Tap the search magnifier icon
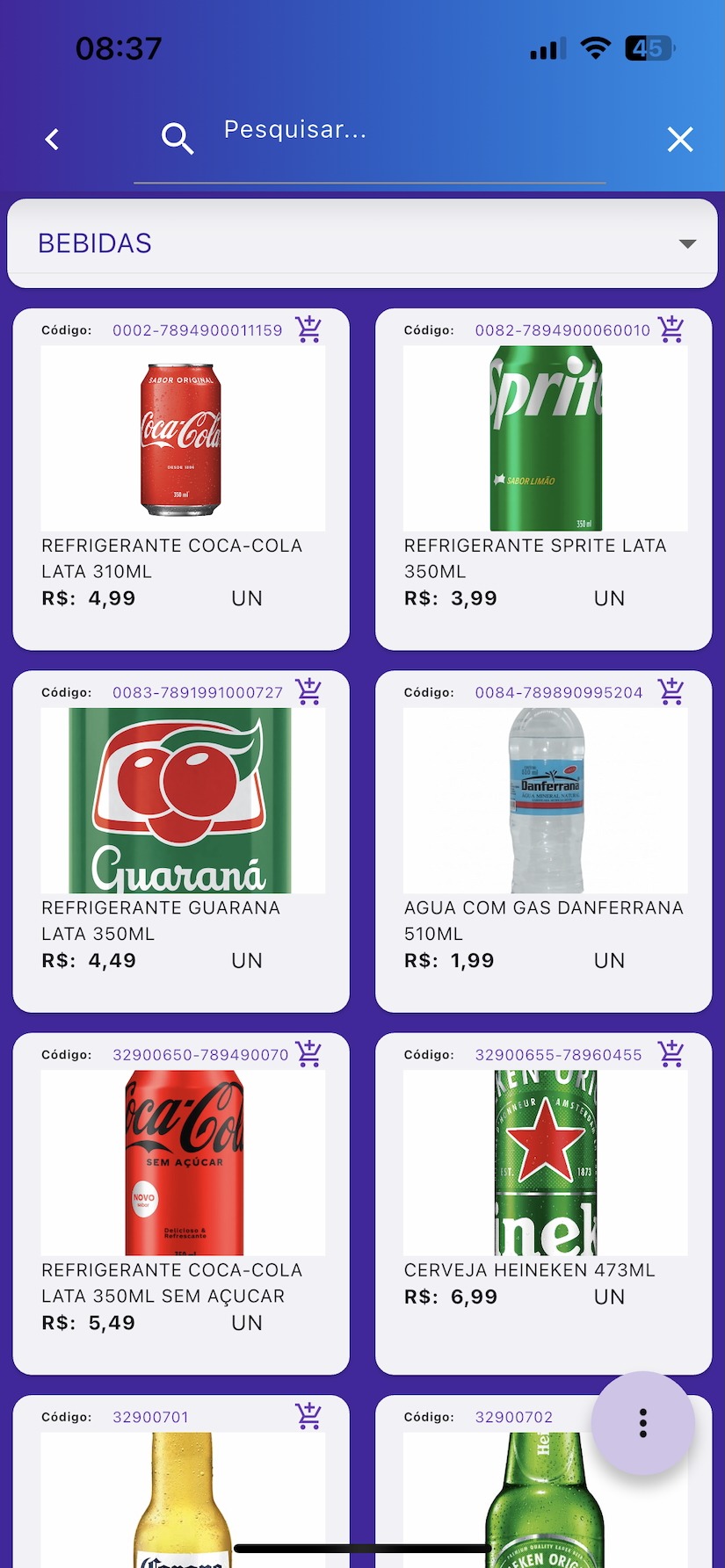 [x=177, y=139]
